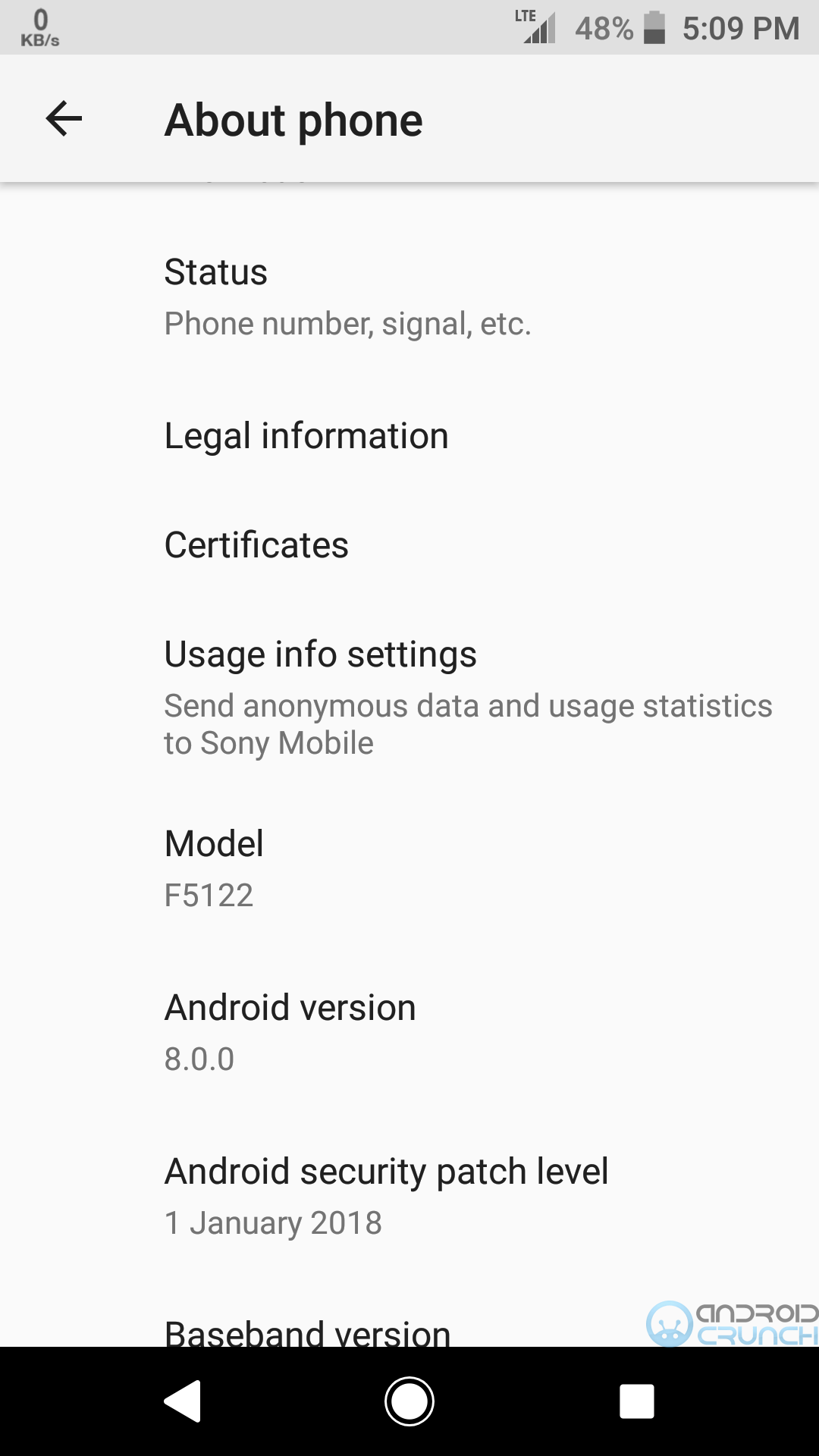Tap Android security patch level row

(x=409, y=1196)
